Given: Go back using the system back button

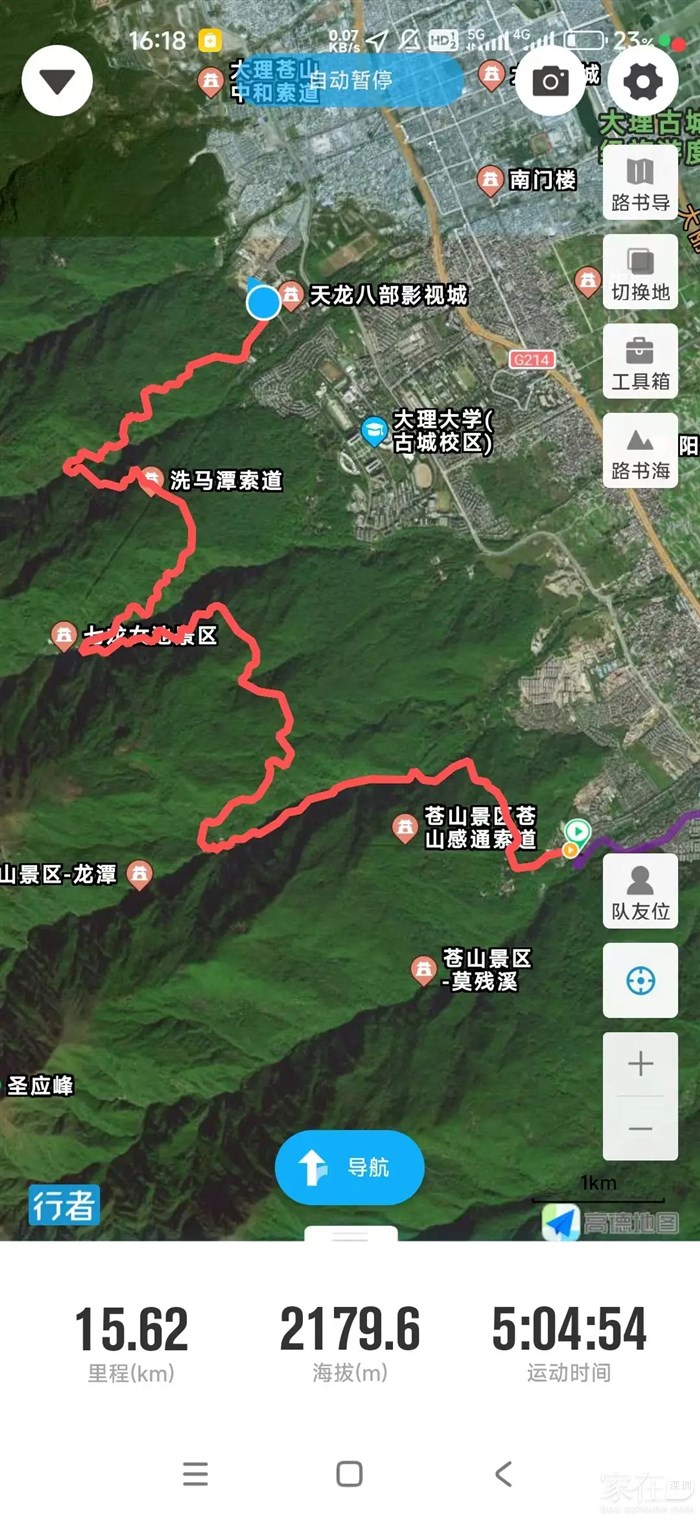Looking at the screenshot, I should coord(504,1473).
